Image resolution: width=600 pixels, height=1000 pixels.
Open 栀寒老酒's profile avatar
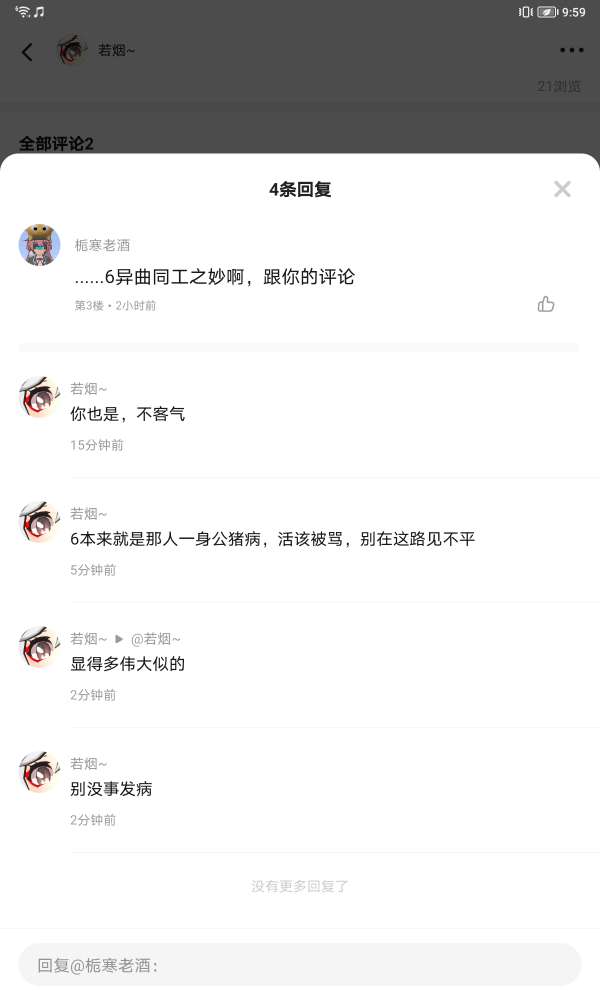click(x=40, y=245)
